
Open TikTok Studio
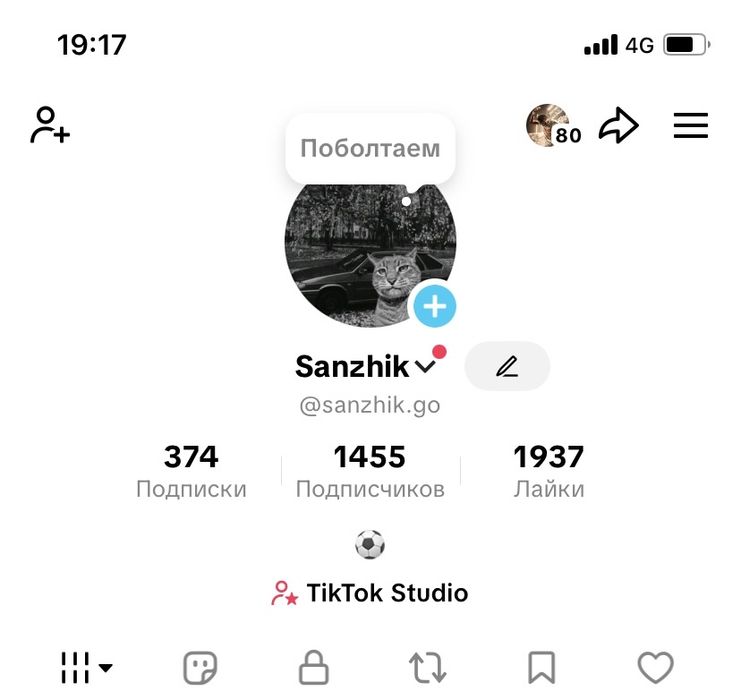click(370, 593)
